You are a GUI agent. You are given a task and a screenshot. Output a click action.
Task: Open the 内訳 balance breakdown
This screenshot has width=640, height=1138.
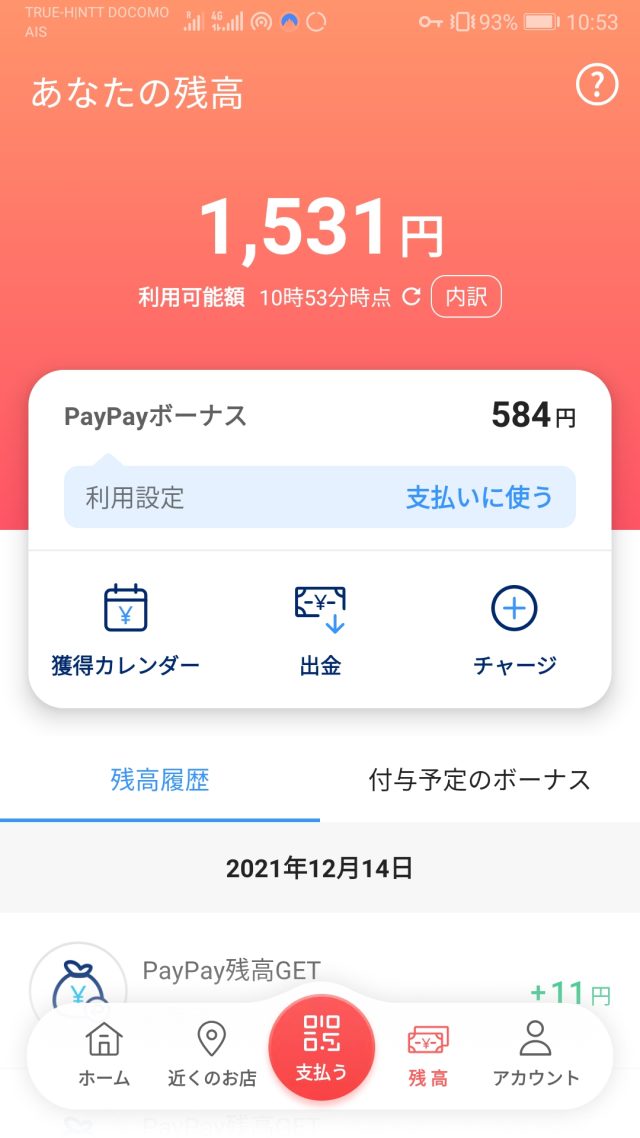pyautogui.click(x=466, y=297)
